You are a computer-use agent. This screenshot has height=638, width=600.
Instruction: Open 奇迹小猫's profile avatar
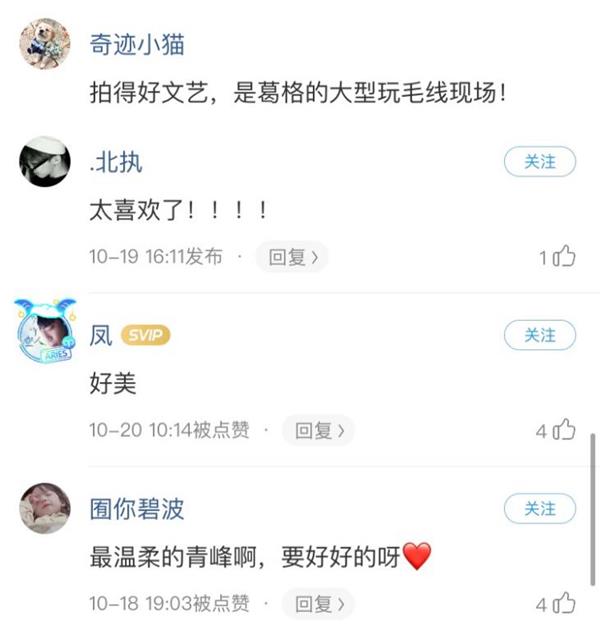(44, 44)
